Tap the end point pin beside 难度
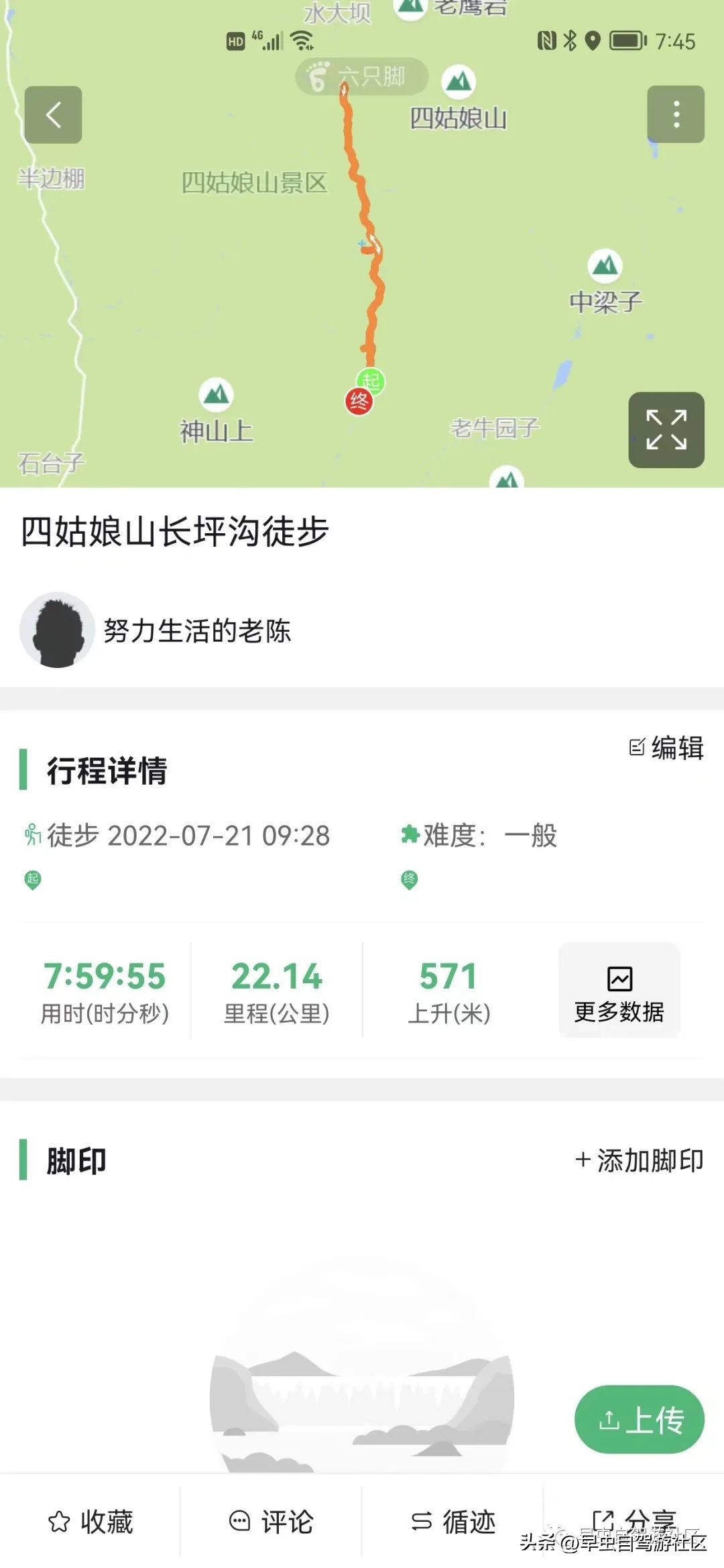Viewport: 724px width, 1568px height. [x=411, y=877]
